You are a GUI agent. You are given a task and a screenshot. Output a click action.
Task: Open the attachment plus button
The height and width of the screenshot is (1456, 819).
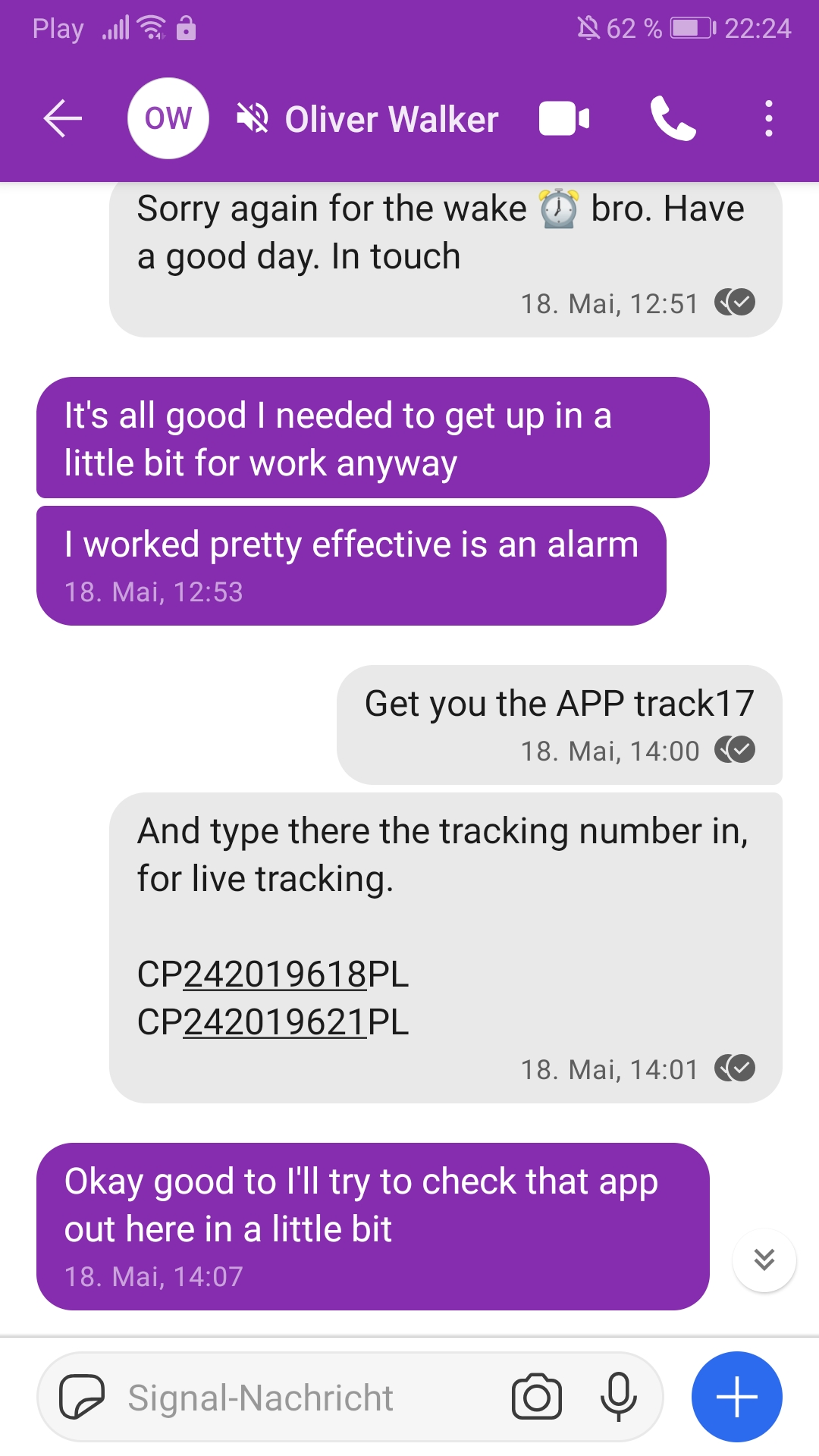coord(736,1397)
